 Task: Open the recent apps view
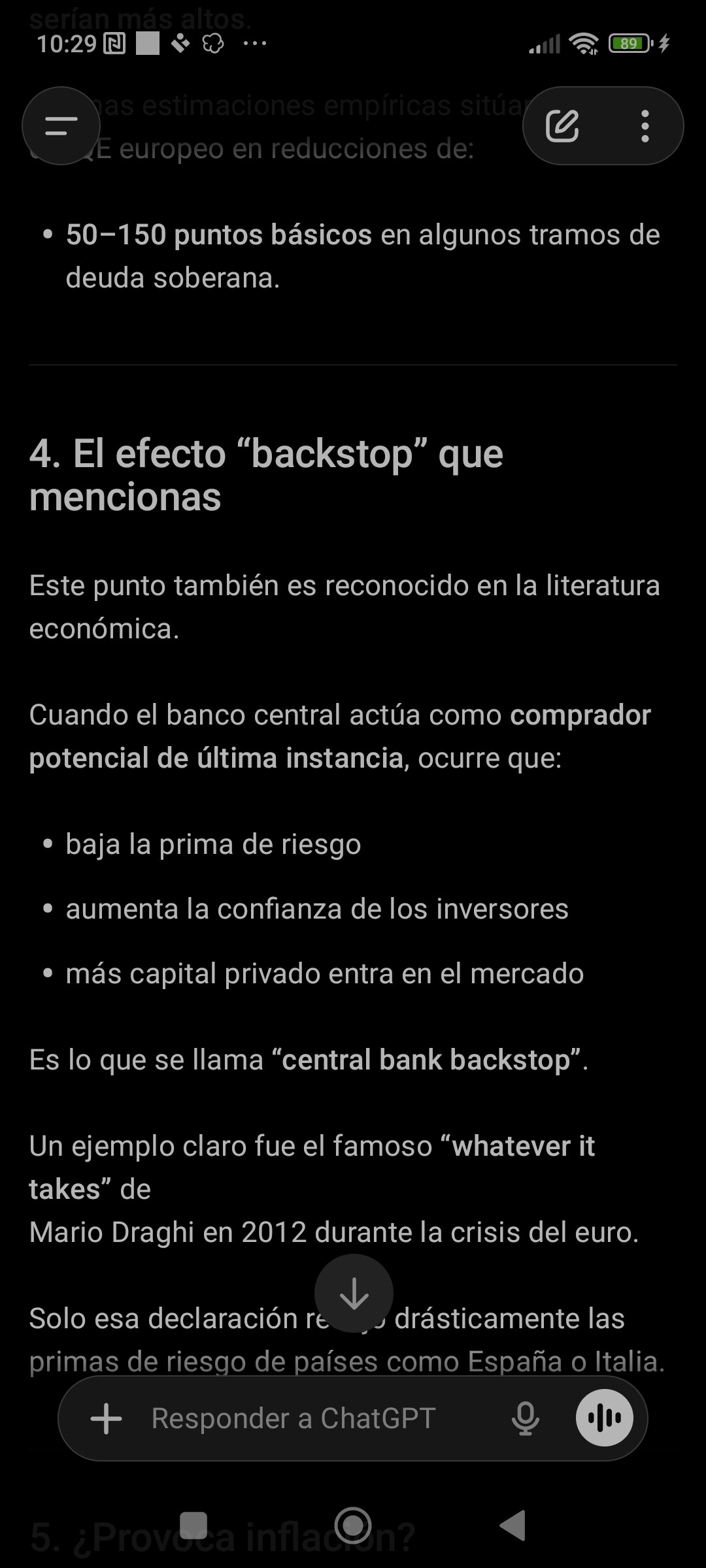coord(193,1526)
